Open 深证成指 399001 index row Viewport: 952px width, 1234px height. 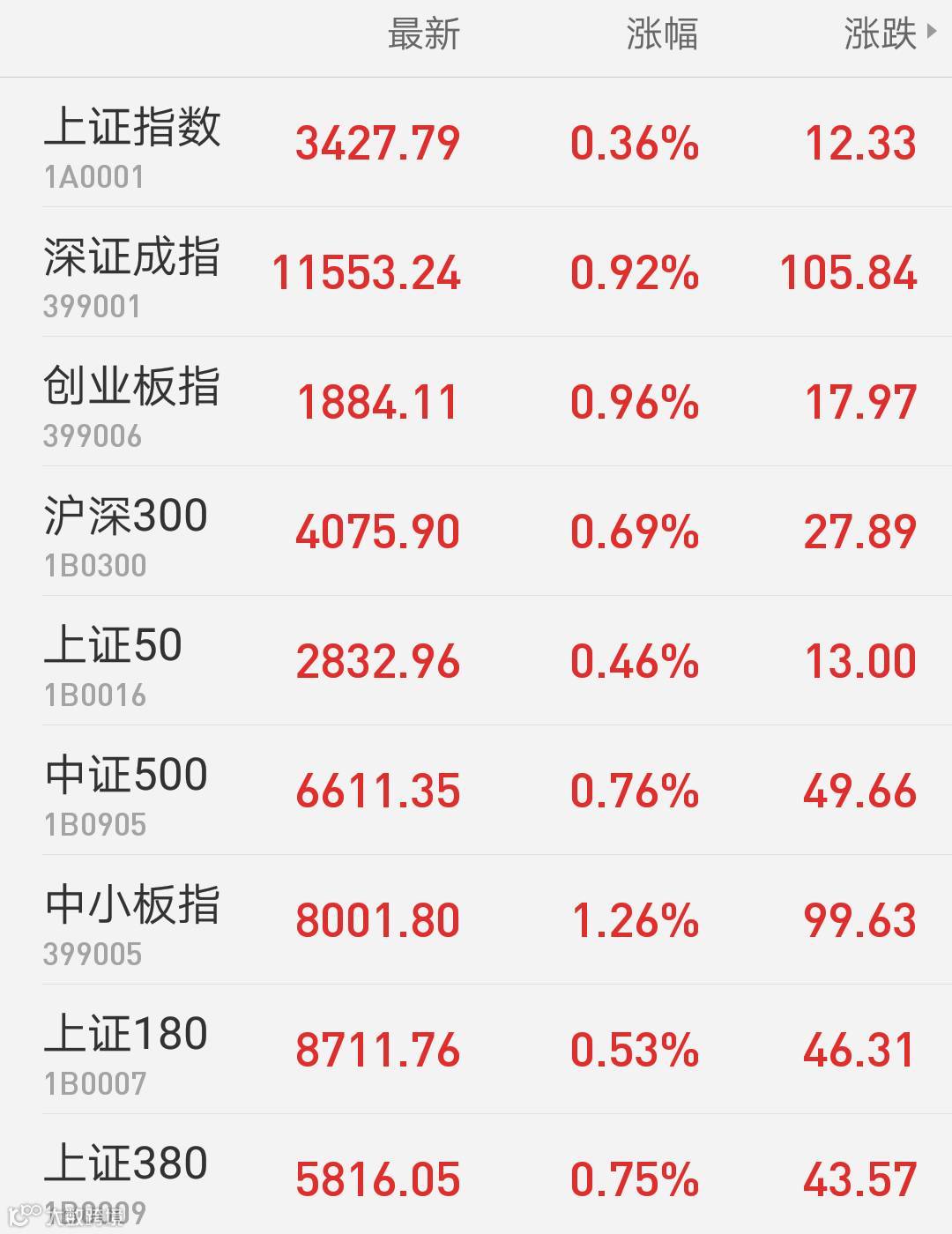pyautogui.click(x=476, y=272)
